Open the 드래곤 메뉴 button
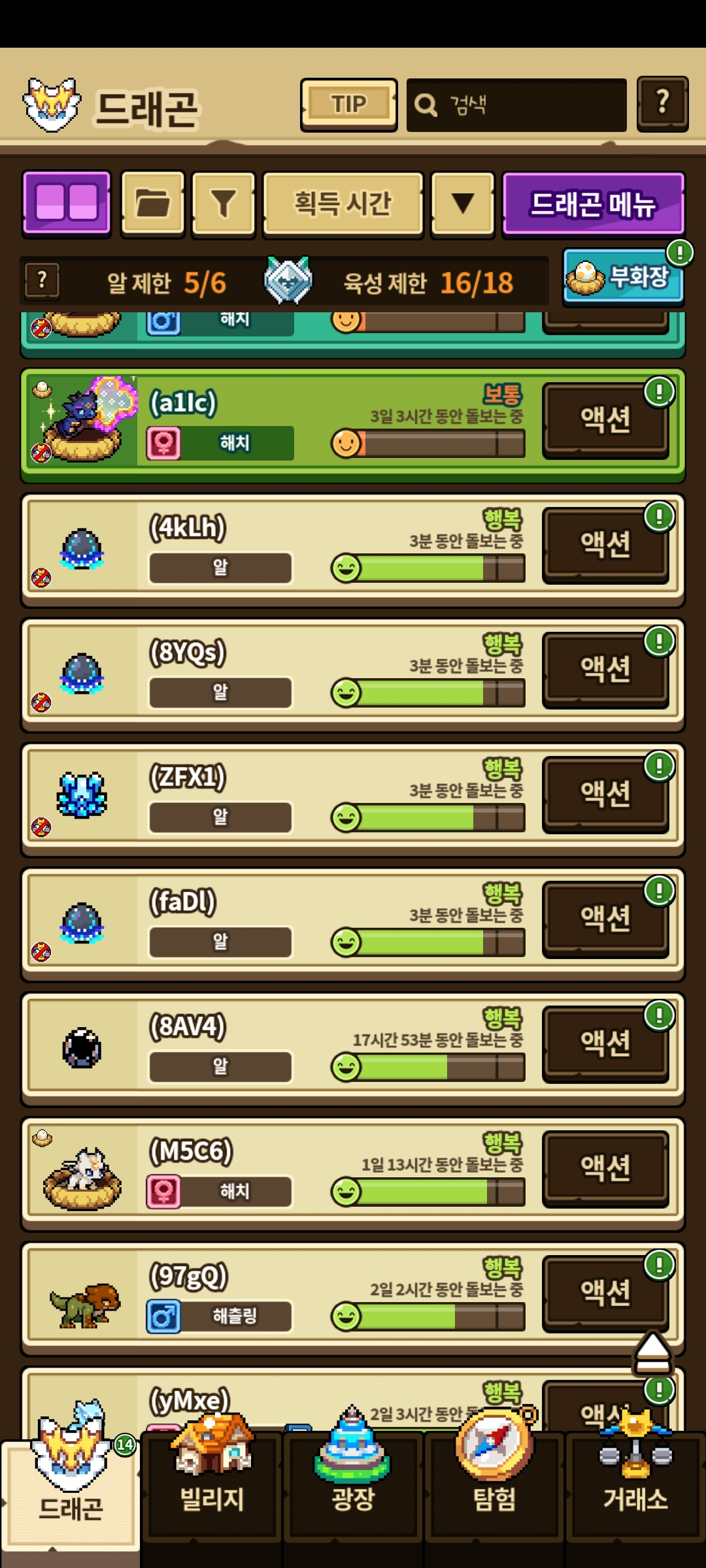Screen dimensions: 706x1568 [593, 204]
